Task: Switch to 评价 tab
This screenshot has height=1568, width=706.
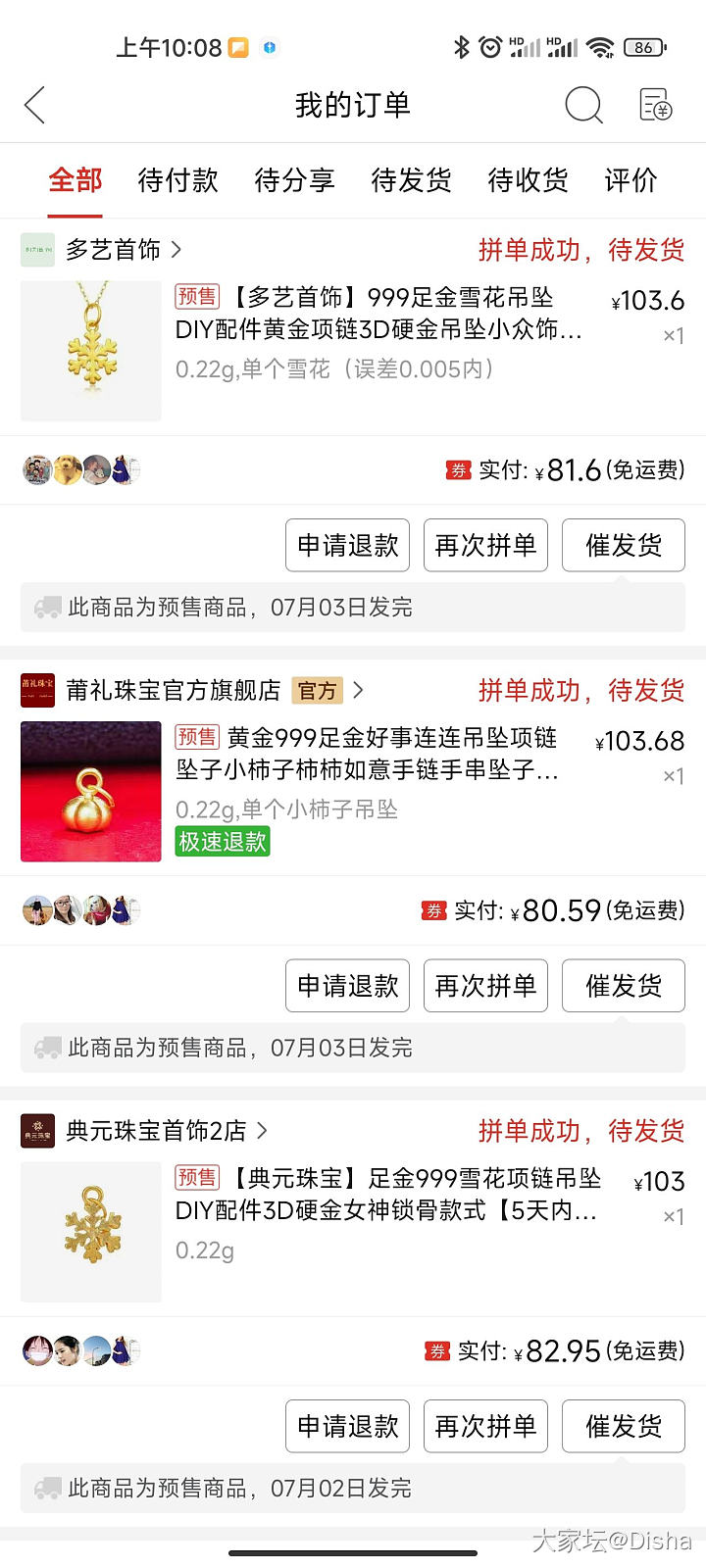Action: coord(630,180)
